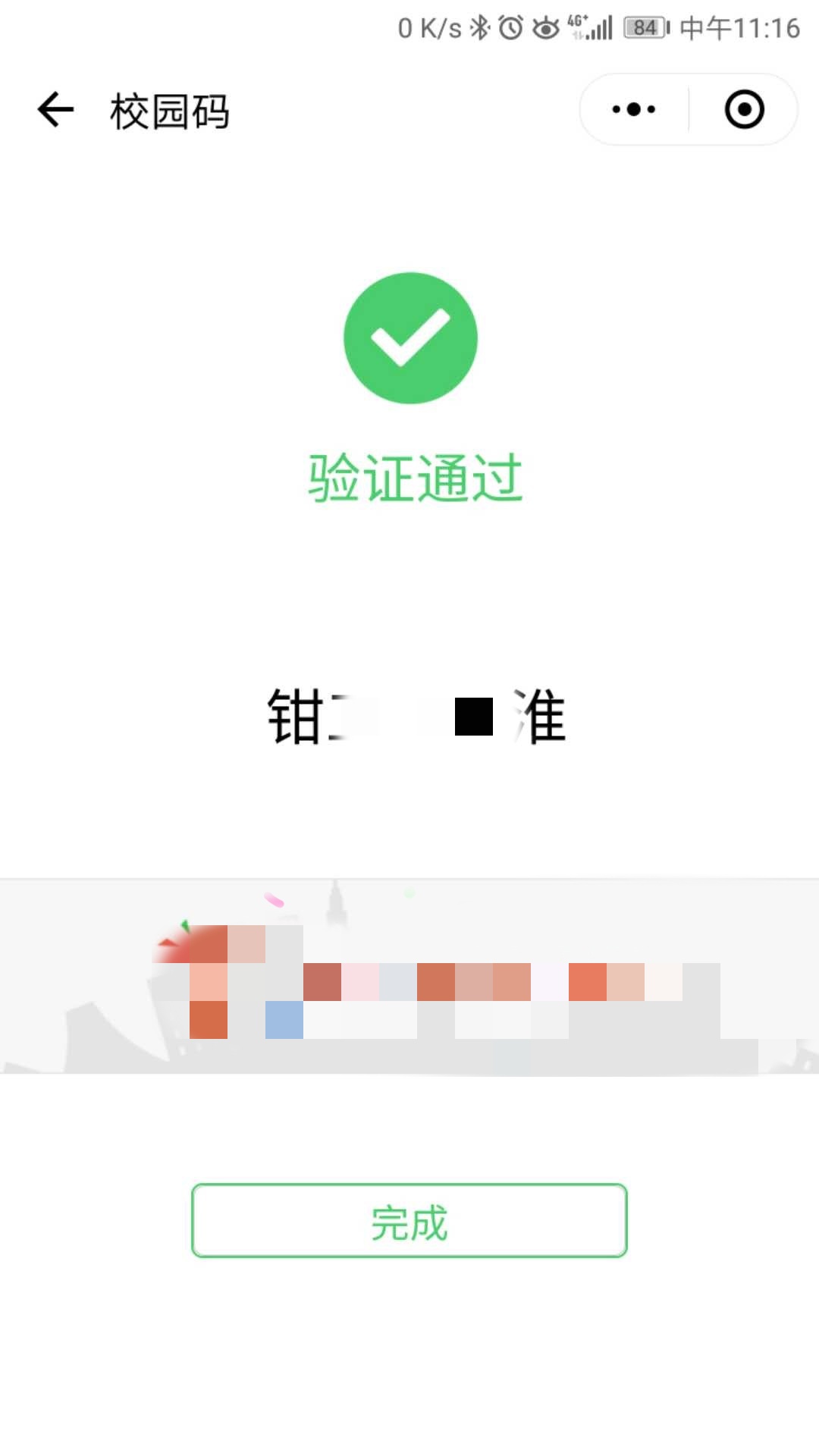Close the mini program via the circle icon
Image resolution: width=819 pixels, height=1456 pixels.
coord(744,110)
